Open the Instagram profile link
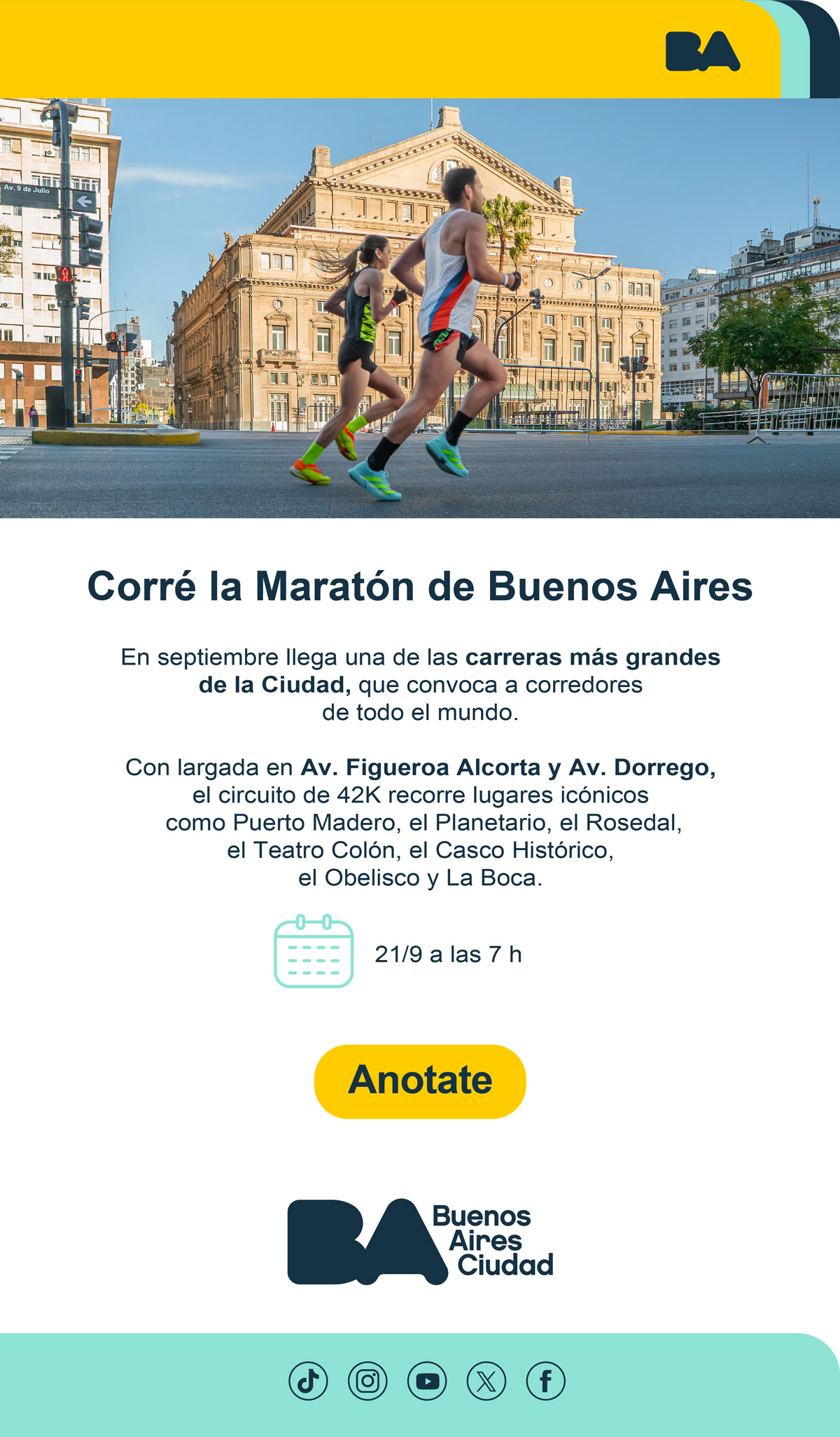The height and width of the screenshot is (1437, 840). (367, 1381)
